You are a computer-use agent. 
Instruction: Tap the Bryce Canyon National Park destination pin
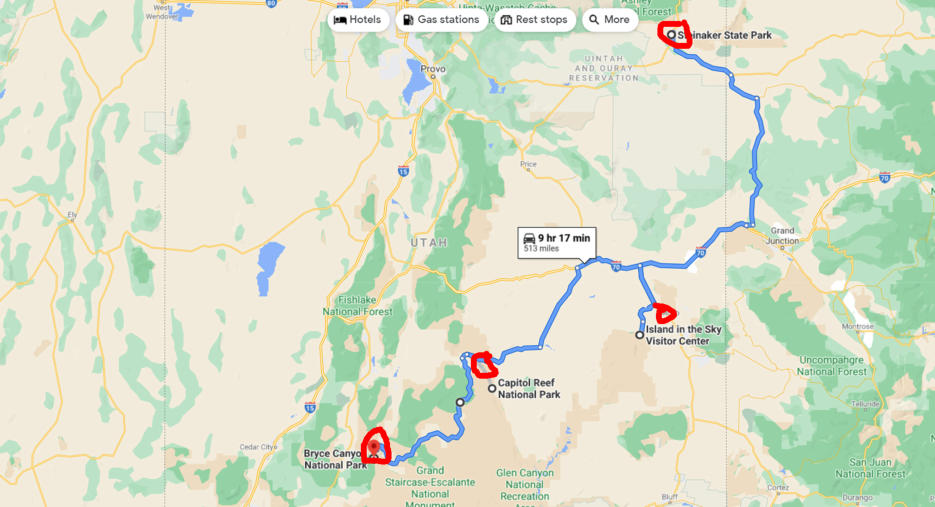coord(375,449)
